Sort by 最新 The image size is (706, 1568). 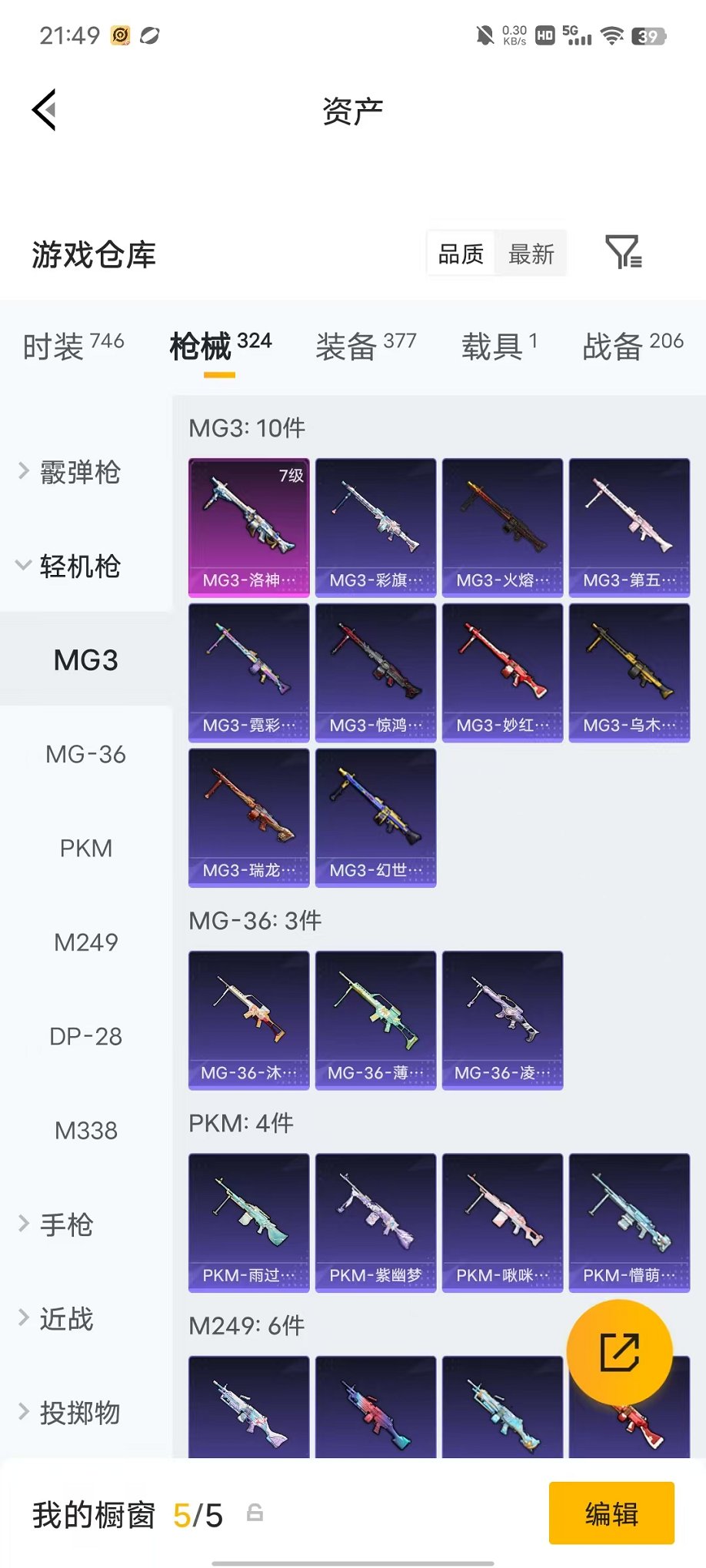(531, 254)
